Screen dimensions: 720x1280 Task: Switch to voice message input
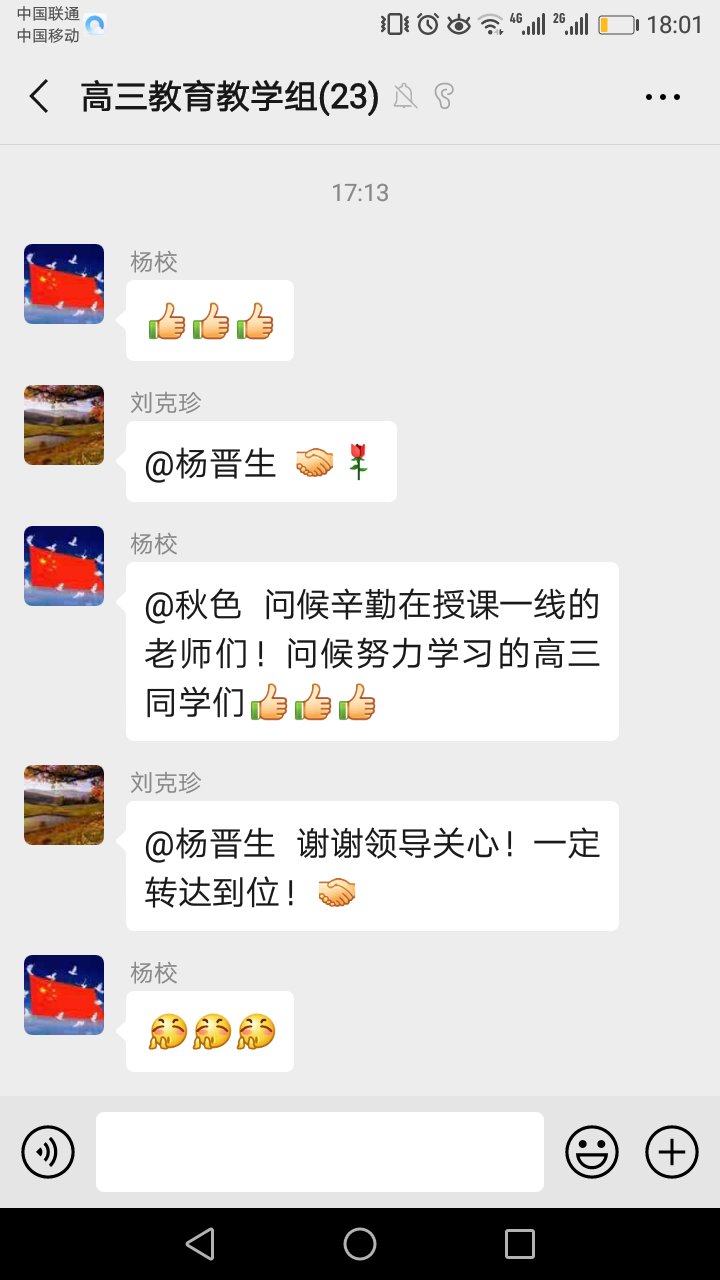[x=48, y=1152]
